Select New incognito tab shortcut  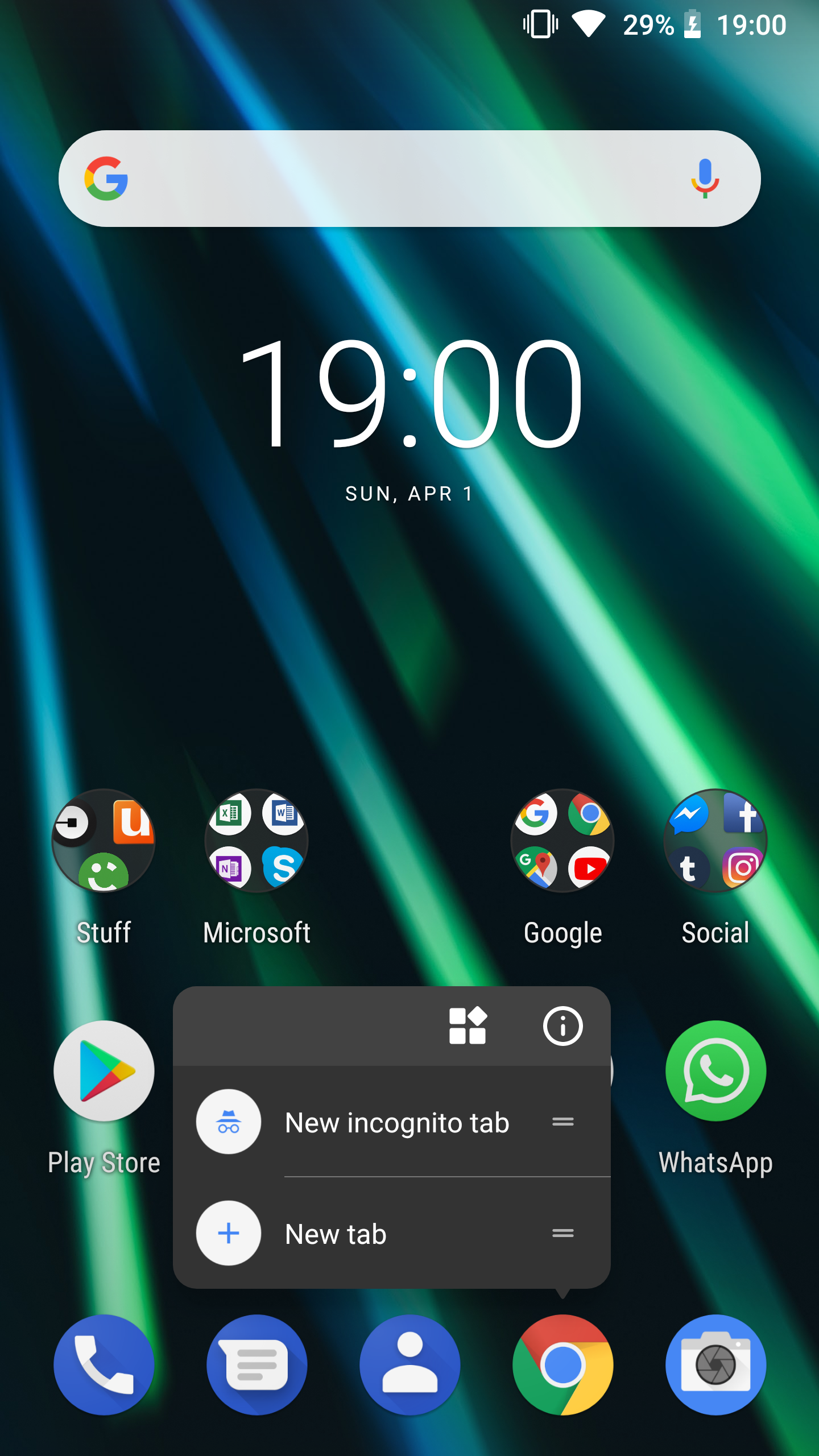click(x=396, y=1123)
